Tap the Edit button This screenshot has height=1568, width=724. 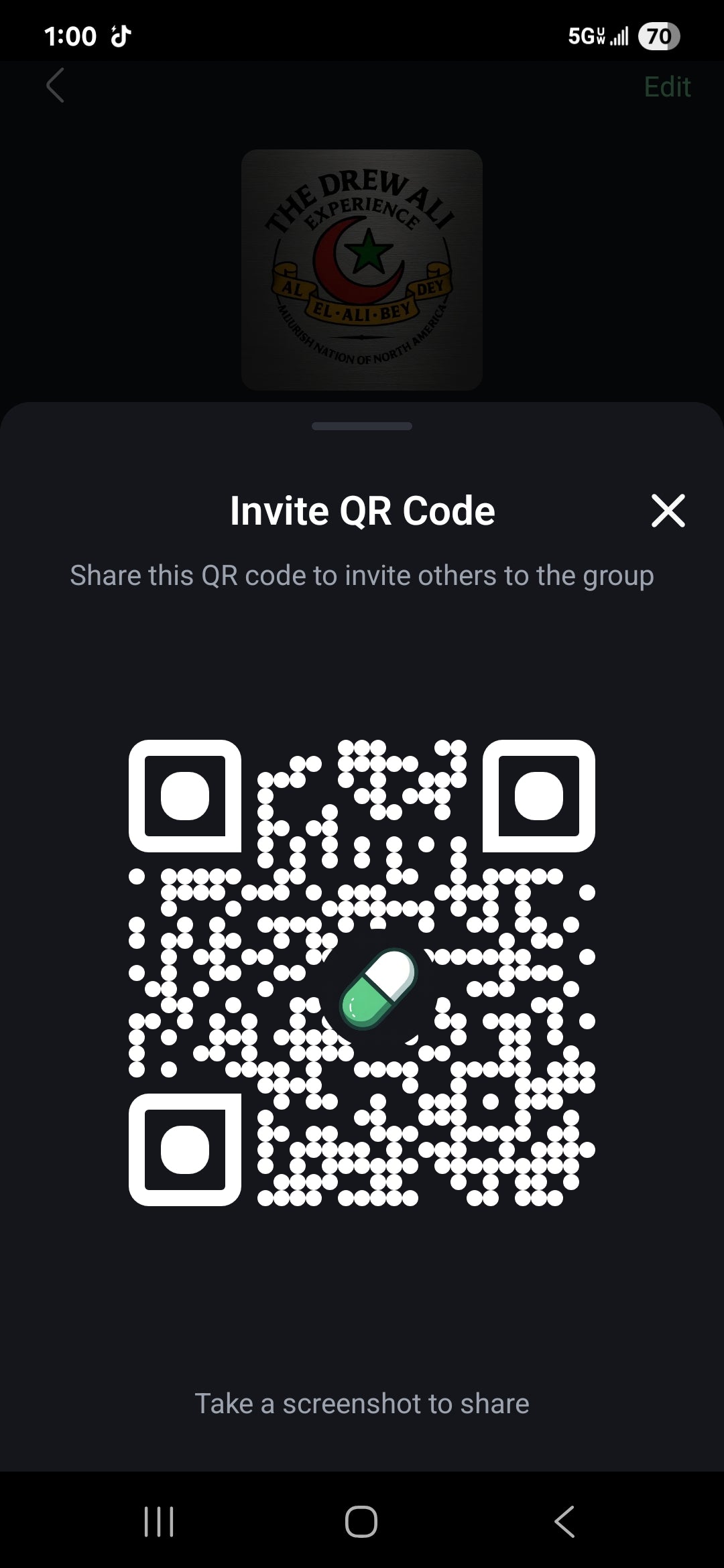point(666,87)
